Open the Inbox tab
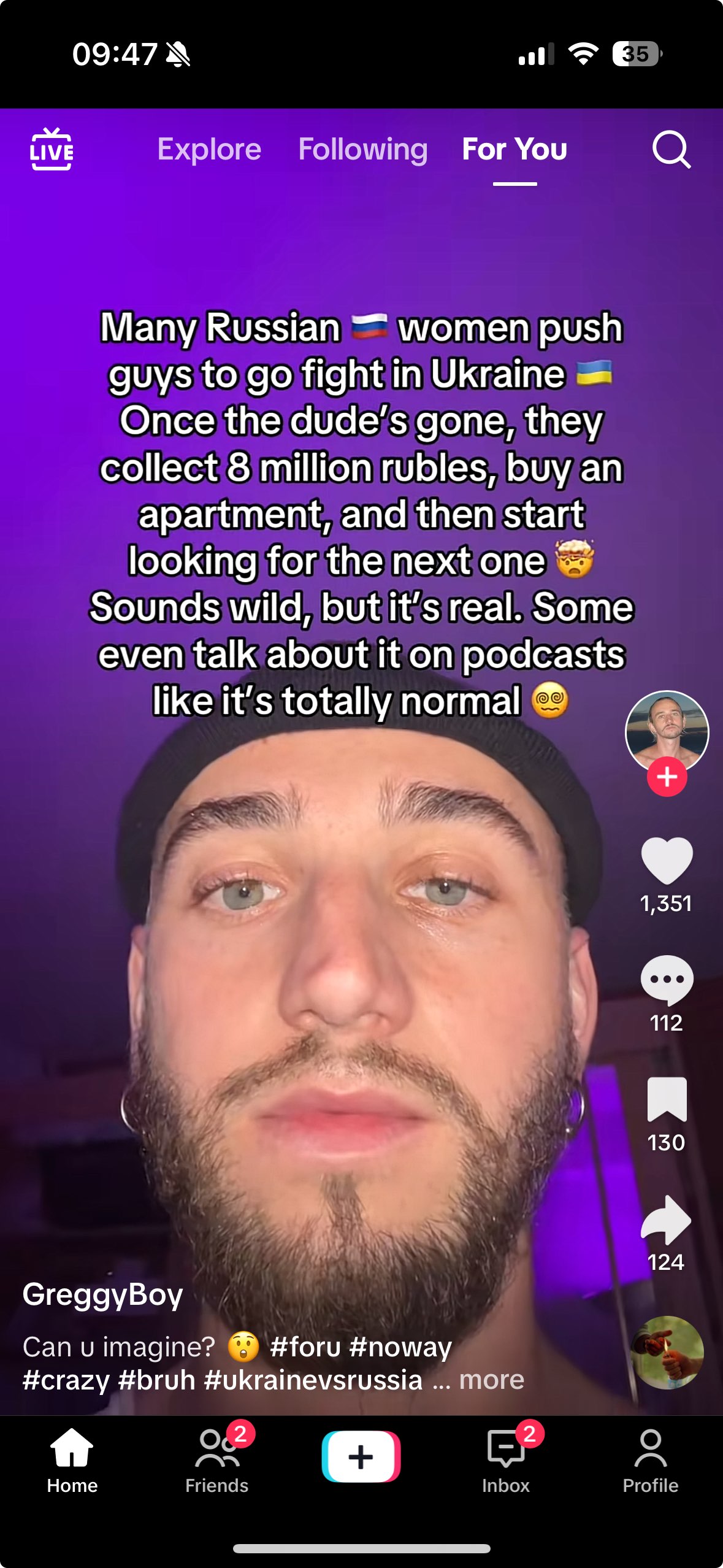This screenshot has width=723, height=1568. 506,1461
